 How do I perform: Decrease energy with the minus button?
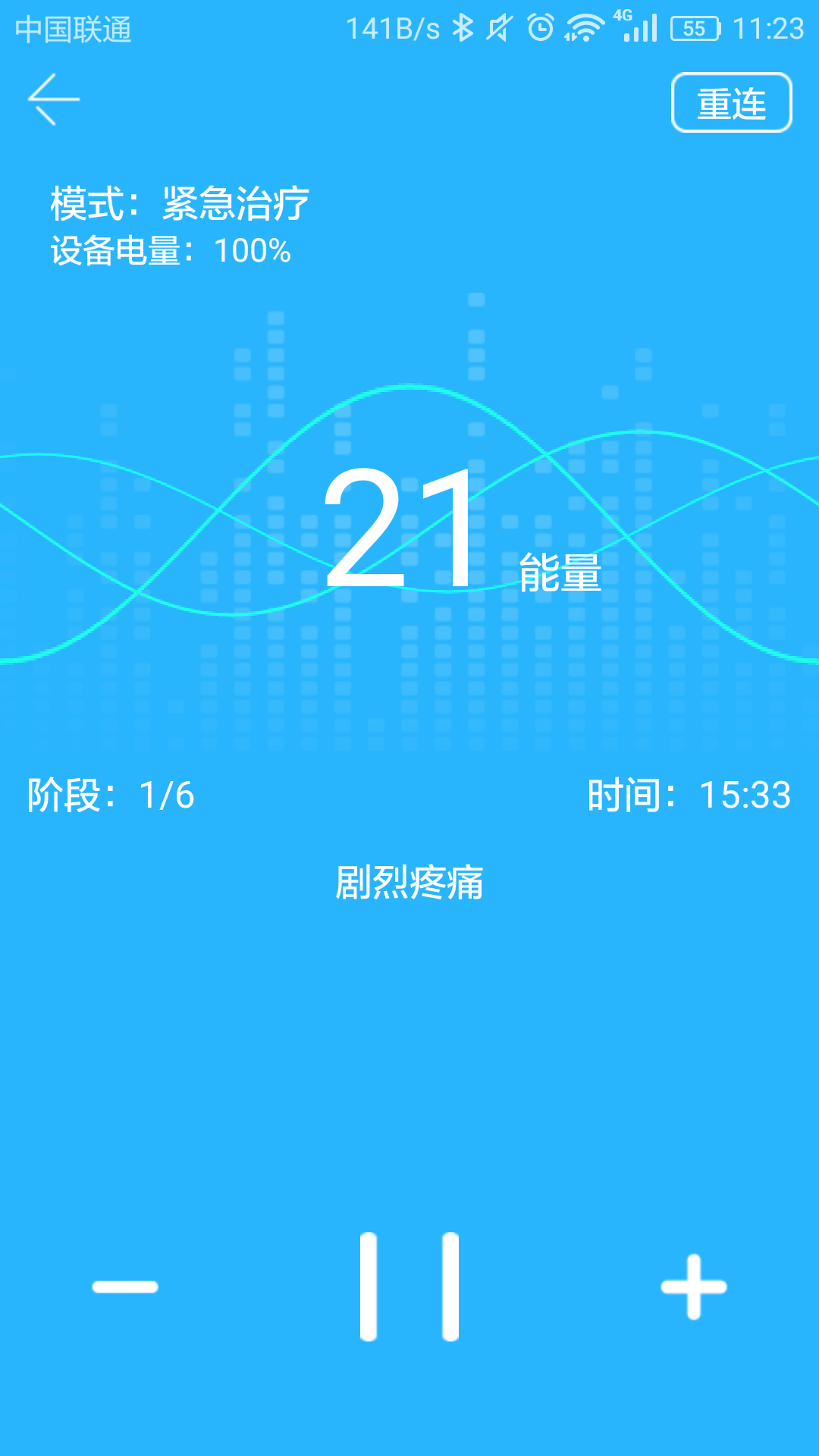pyautogui.click(x=125, y=1287)
